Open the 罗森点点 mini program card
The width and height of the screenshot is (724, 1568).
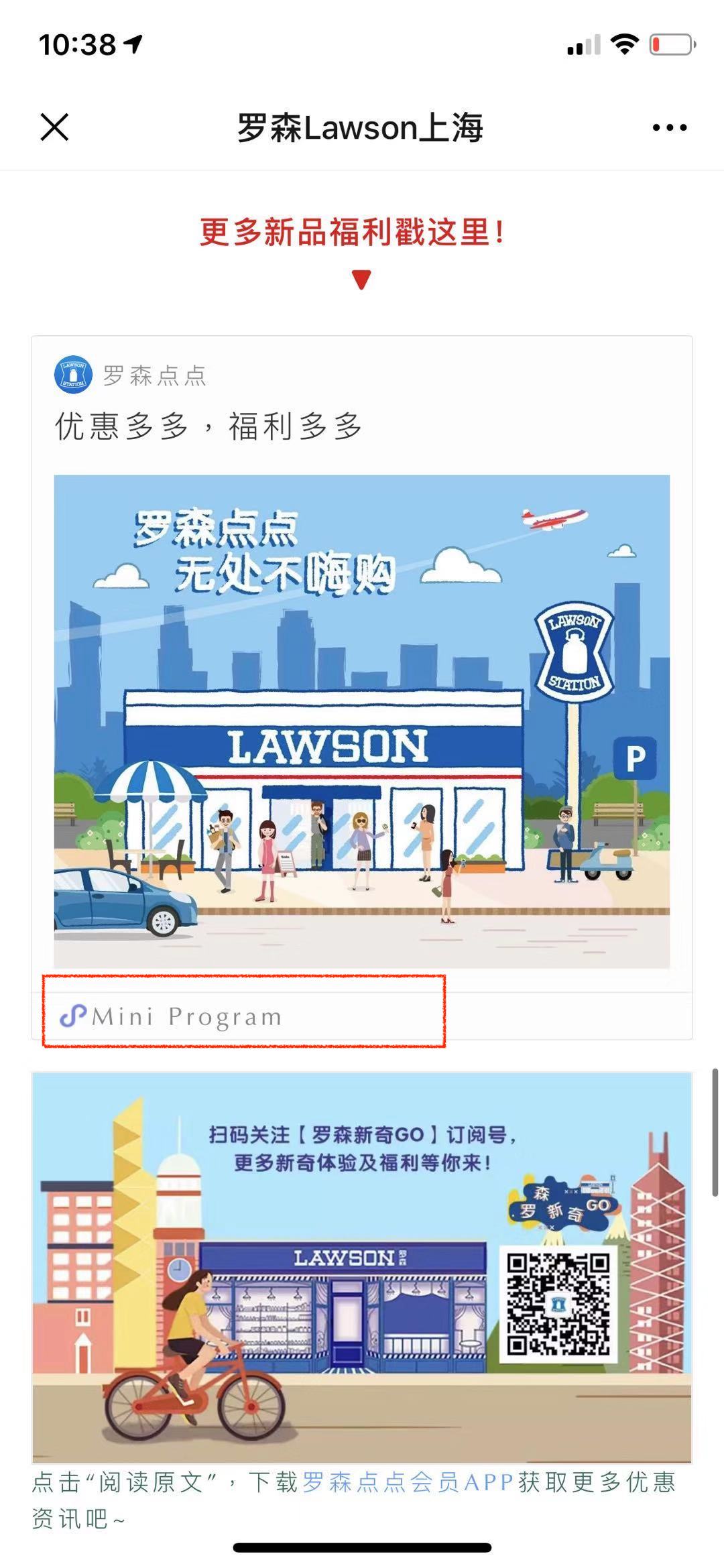(x=362, y=688)
